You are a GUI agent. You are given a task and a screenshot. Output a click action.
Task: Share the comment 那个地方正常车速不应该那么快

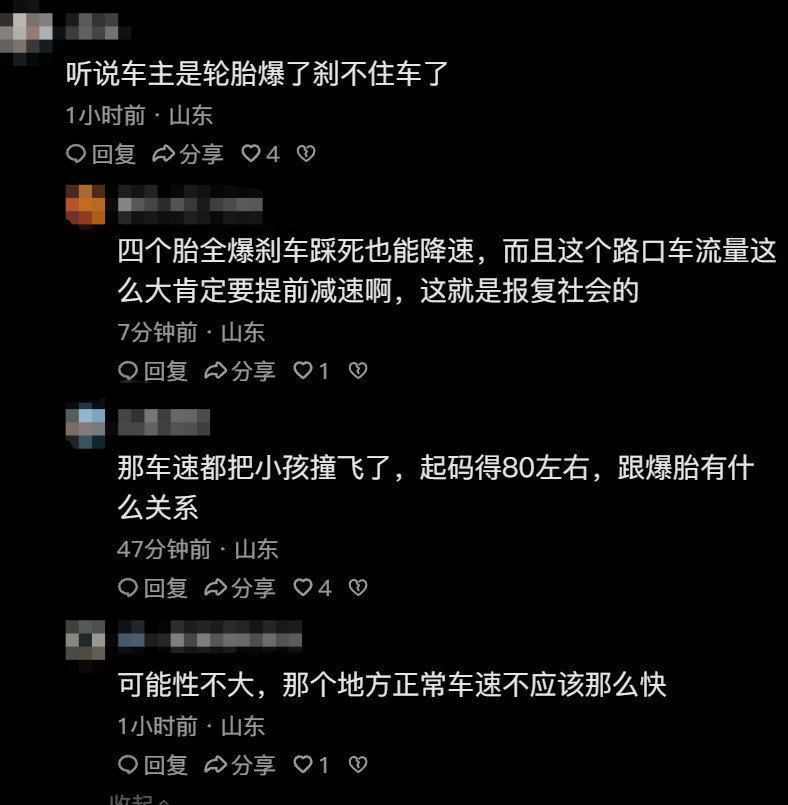click(x=240, y=765)
